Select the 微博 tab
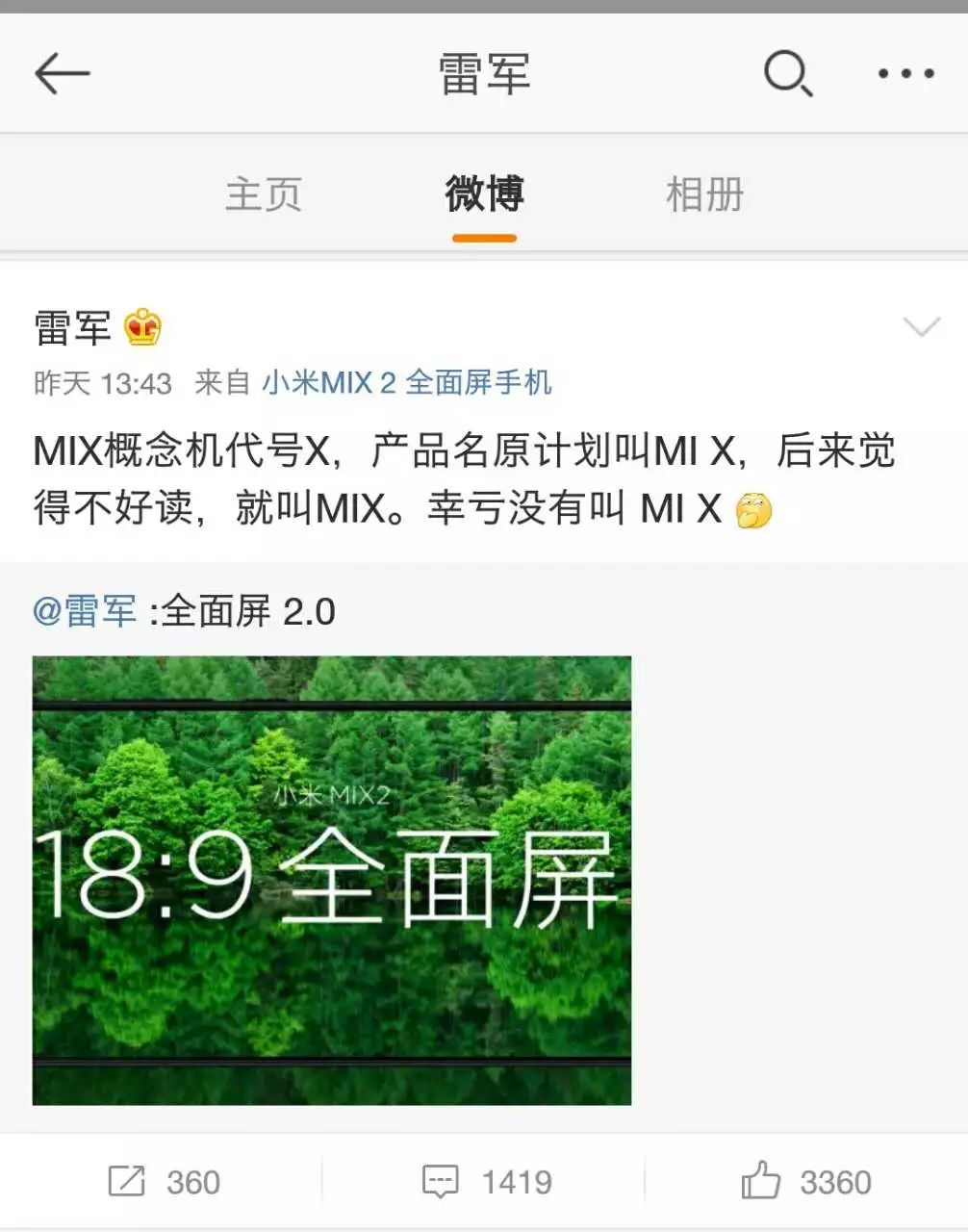The width and height of the screenshot is (968, 1232). click(484, 194)
